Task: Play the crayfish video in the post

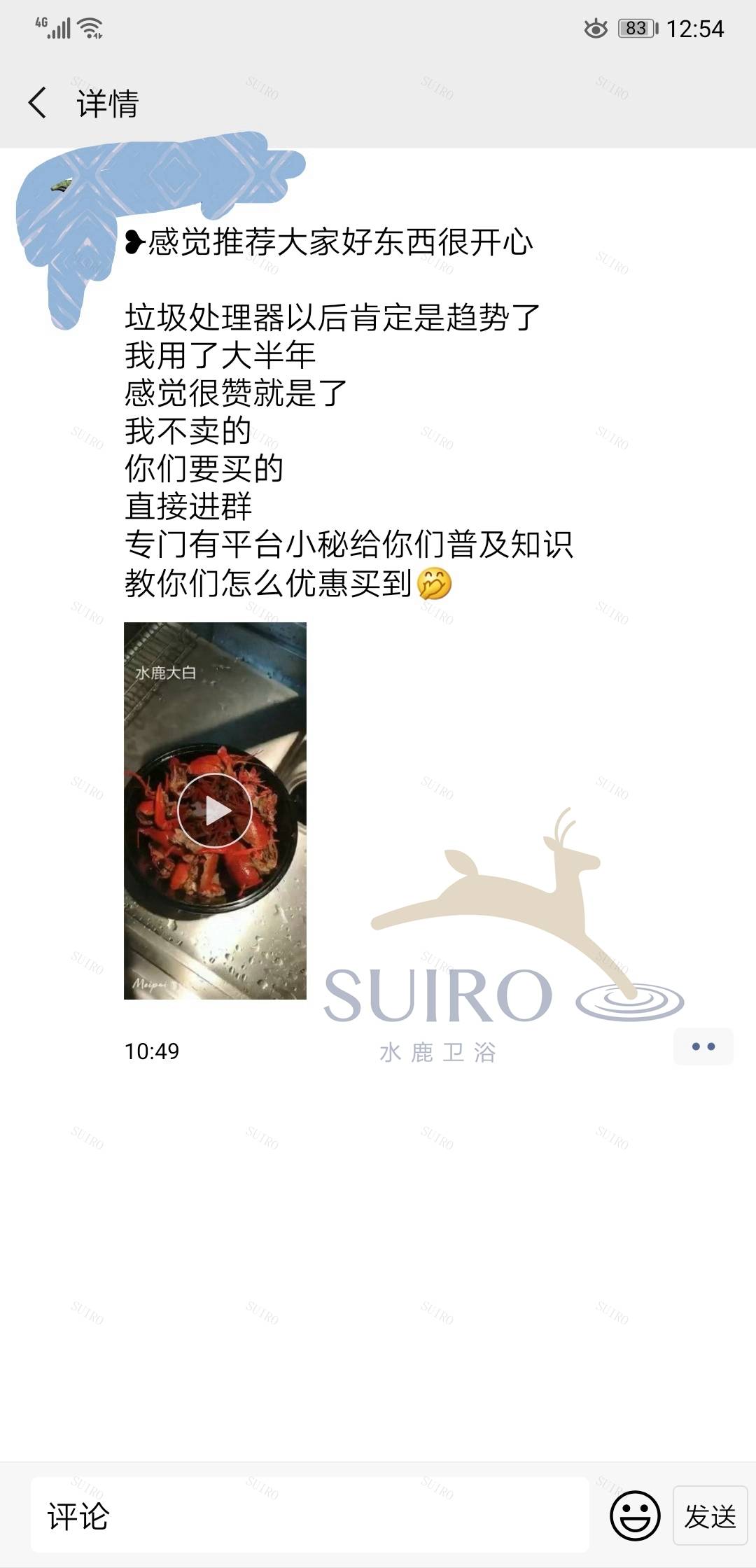Action: click(215, 811)
